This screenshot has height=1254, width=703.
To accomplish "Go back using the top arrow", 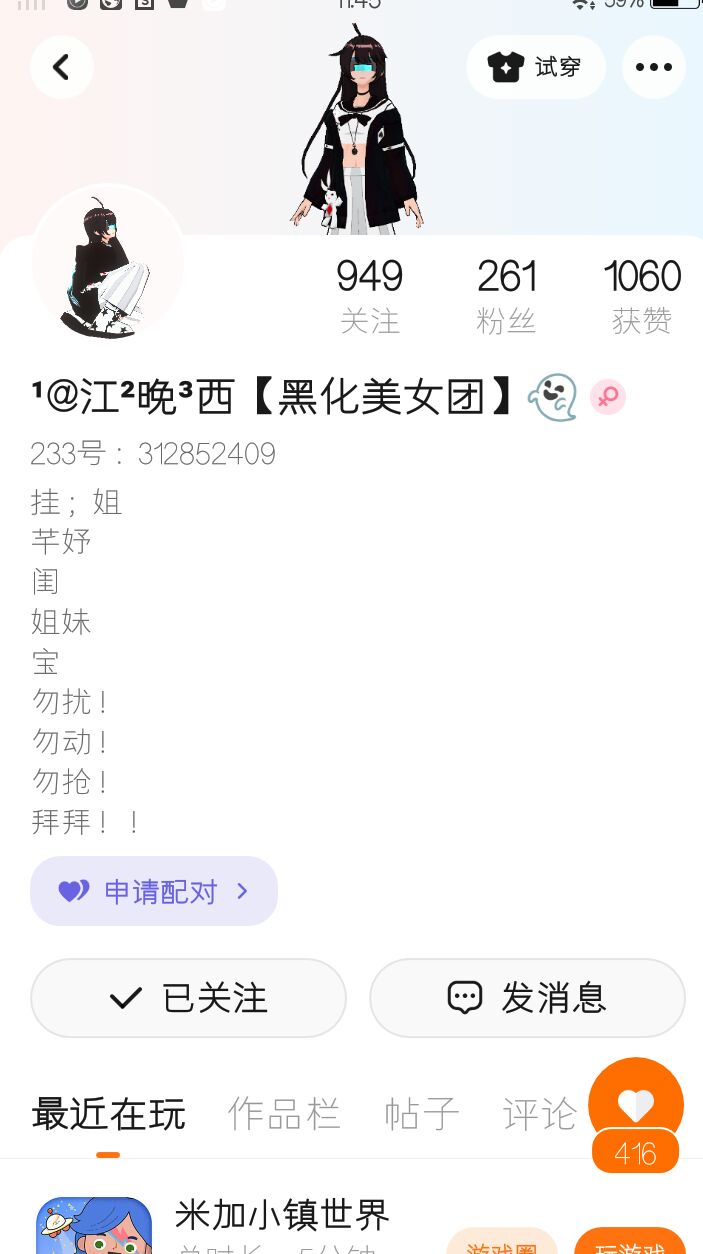I will click(61, 67).
